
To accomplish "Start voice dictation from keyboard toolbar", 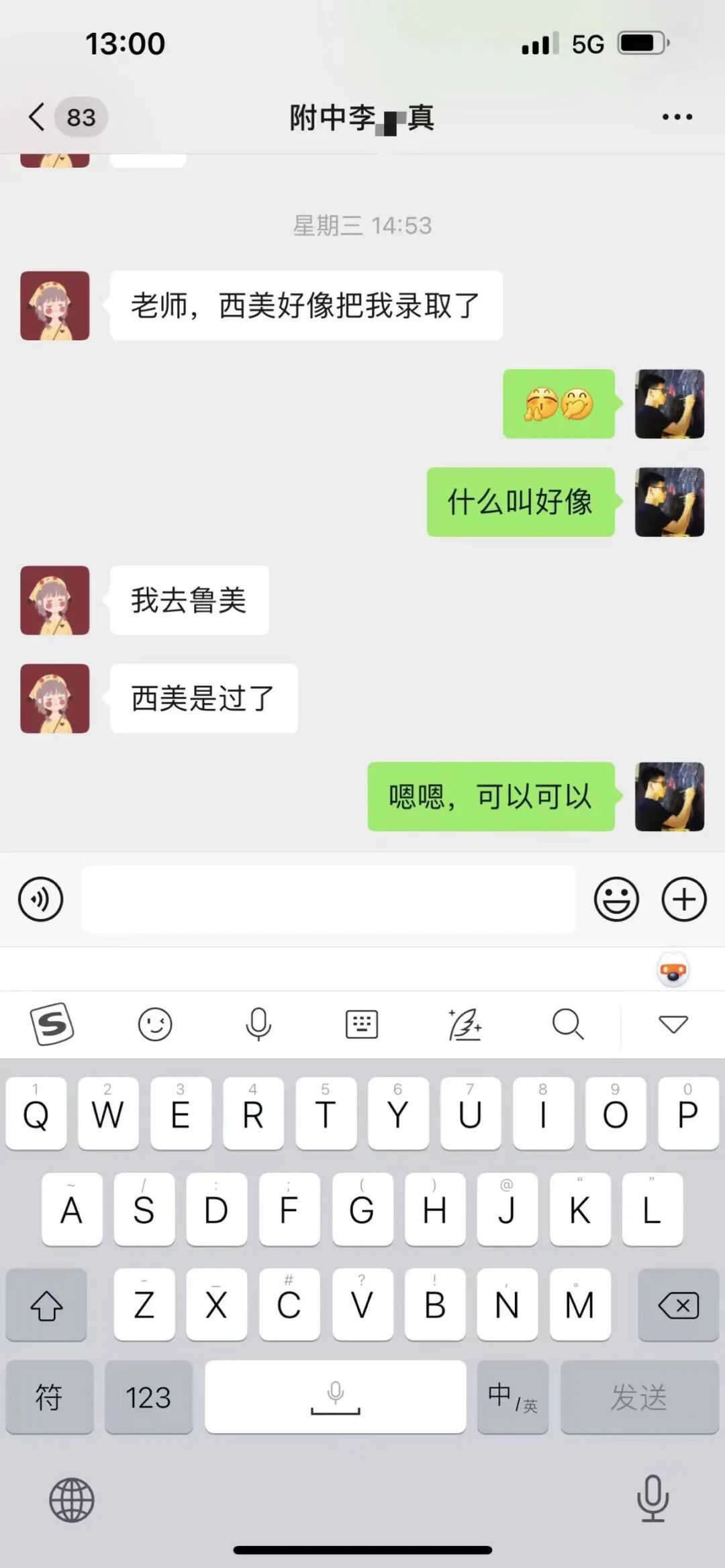I will point(258,1025).
